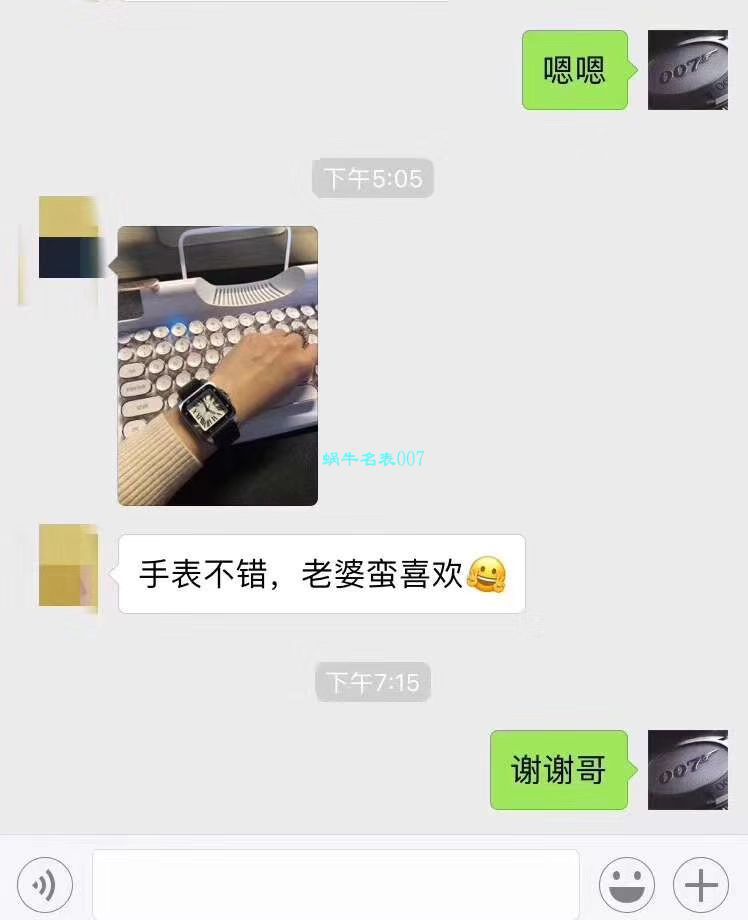This screenshot has height=920, width=748.
Task: Open my 007 avatar beside 谢谢哥
Action: pyautogui.click(x=687, y=770)
